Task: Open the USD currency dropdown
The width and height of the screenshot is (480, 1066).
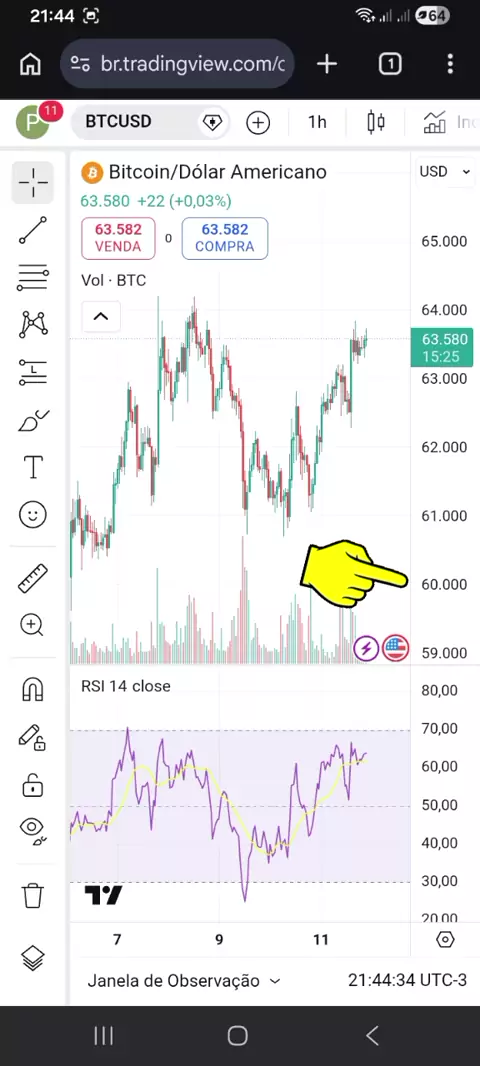Action: click(x=445, y=172)
